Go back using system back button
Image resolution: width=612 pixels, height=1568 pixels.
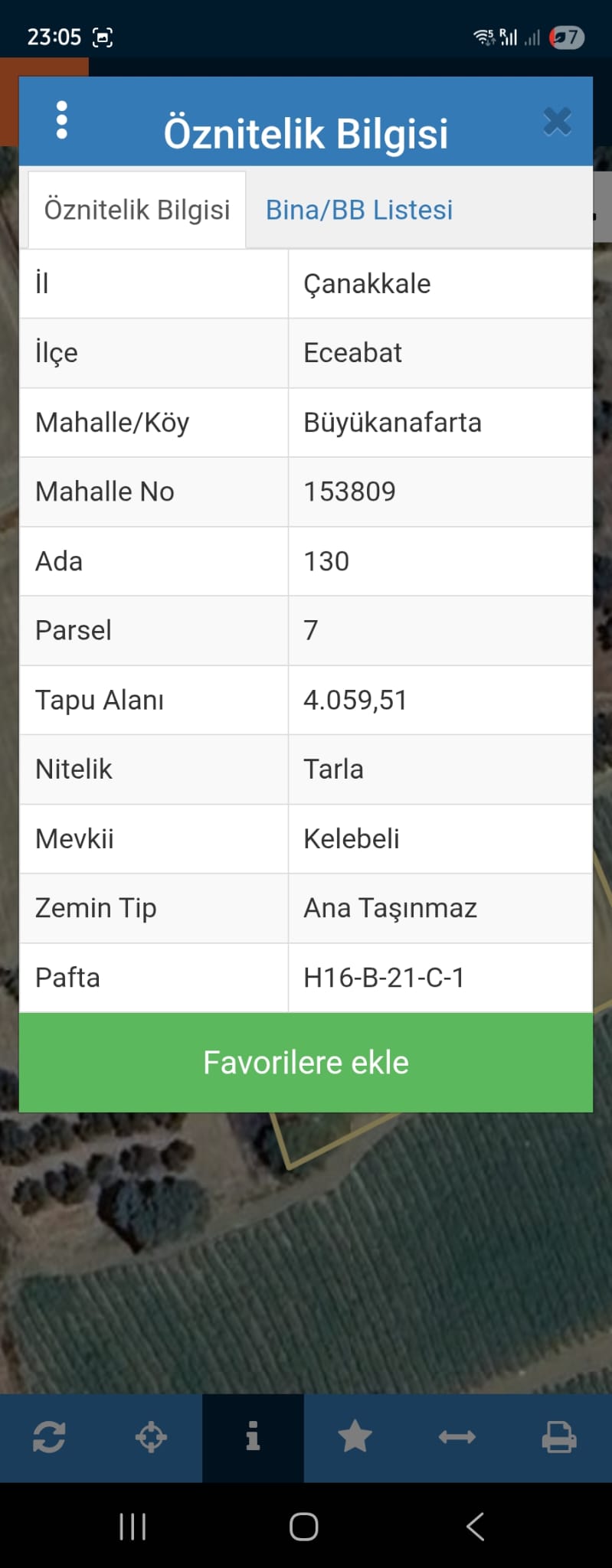point(475,1527)
